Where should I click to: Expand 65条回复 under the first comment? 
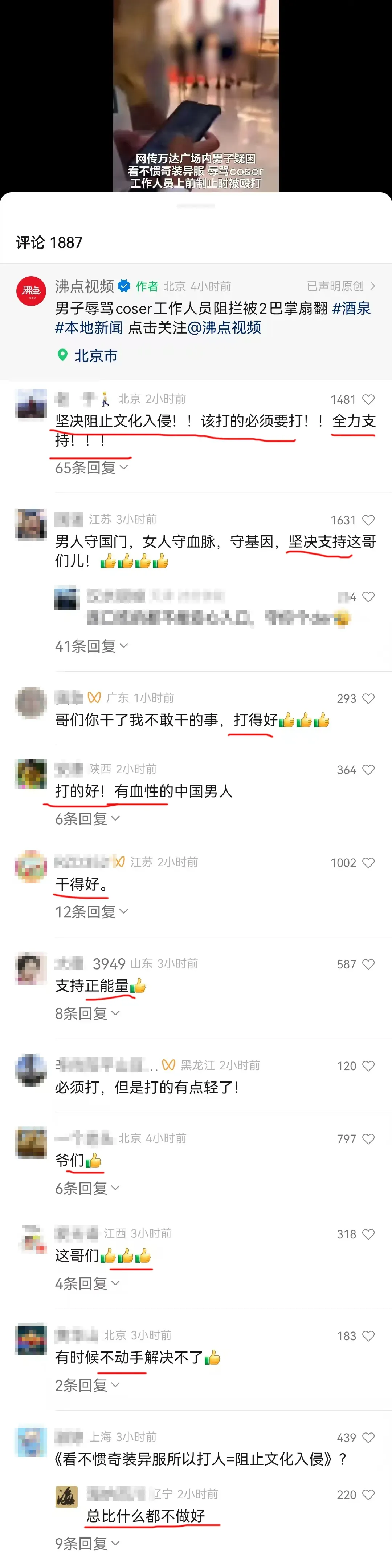pos(91,467)
